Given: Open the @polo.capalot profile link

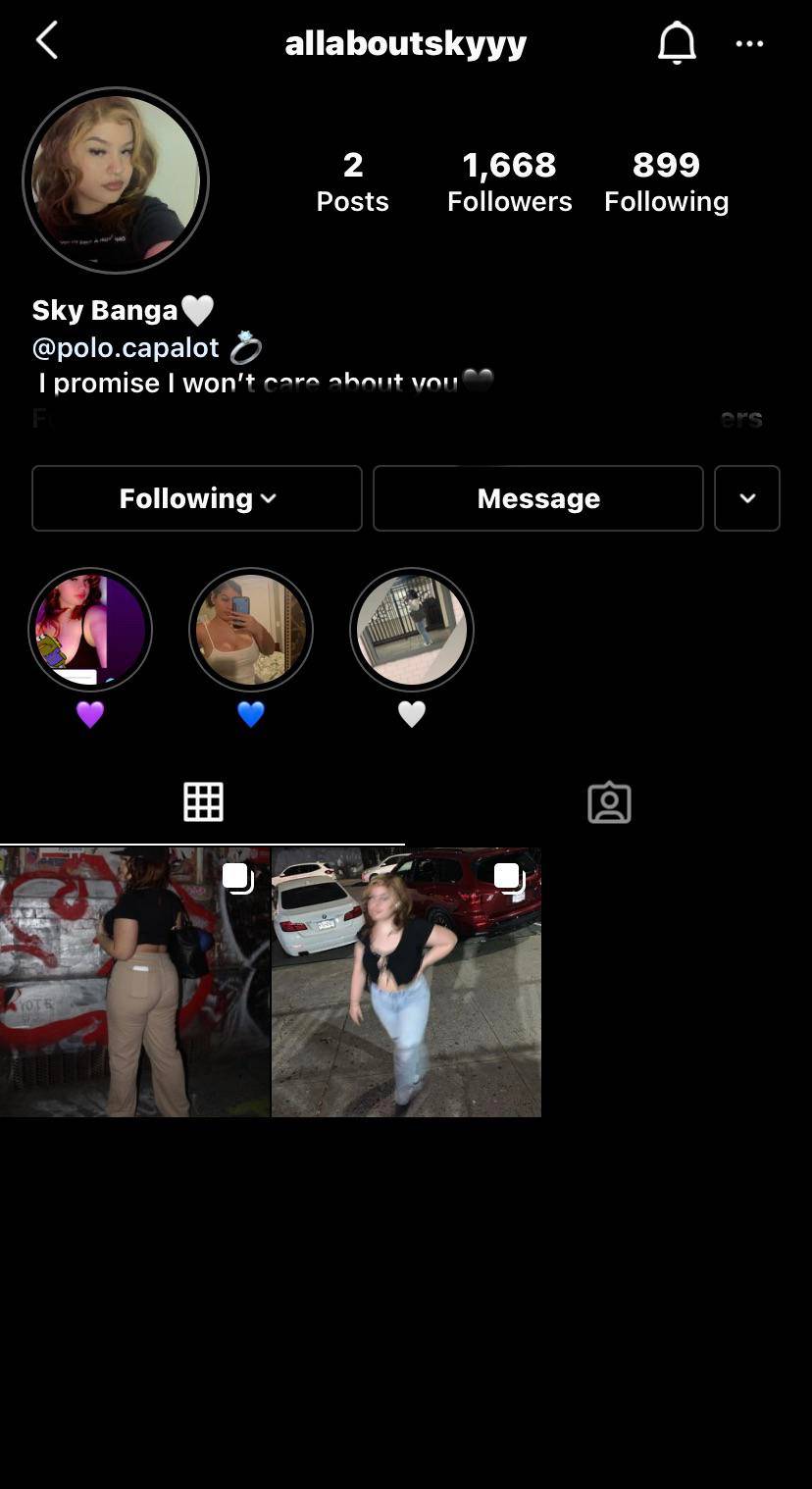Looking at the screenshot, I should coord(126,347).
